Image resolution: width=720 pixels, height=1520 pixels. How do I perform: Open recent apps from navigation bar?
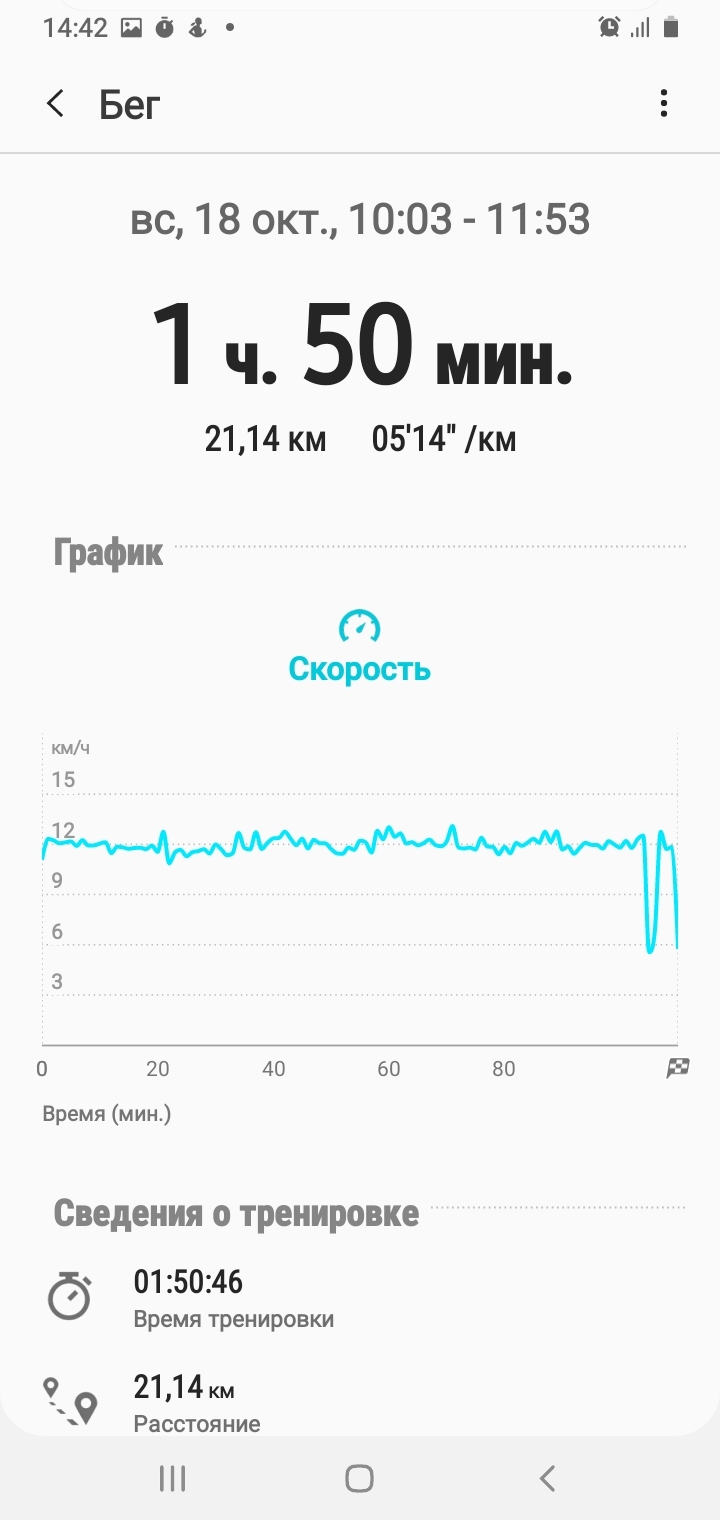click(x=173, y=1478)
